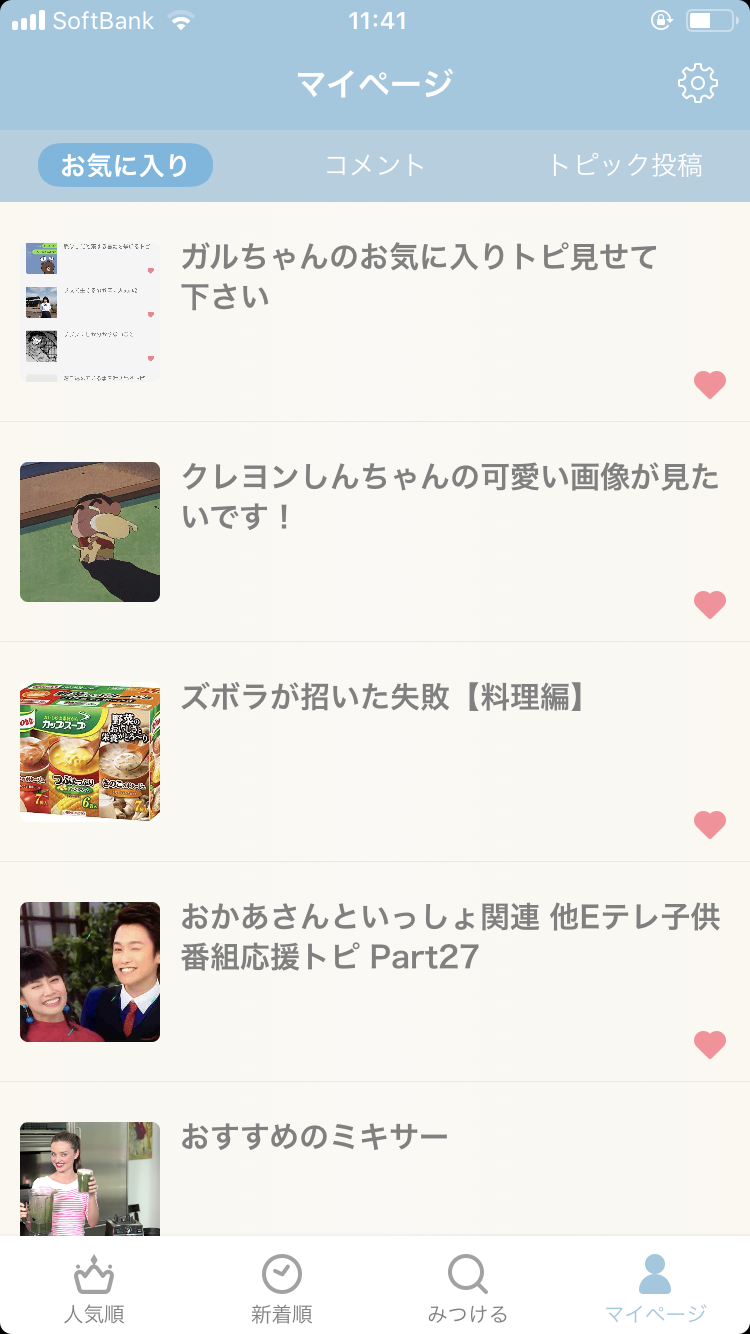Open the settings gear icon

pos(700,84)
